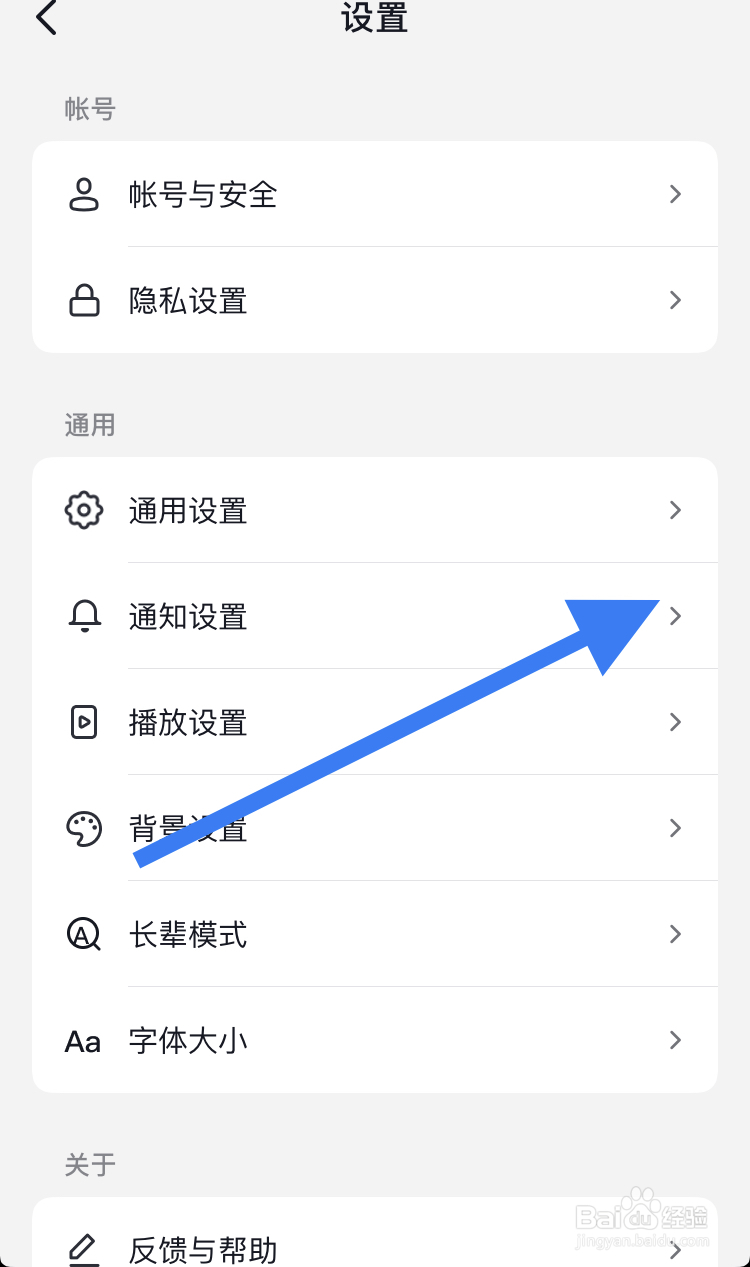
Task: Expand the chevron on 帐号与安全 row
Action: (x=675, y=194)
